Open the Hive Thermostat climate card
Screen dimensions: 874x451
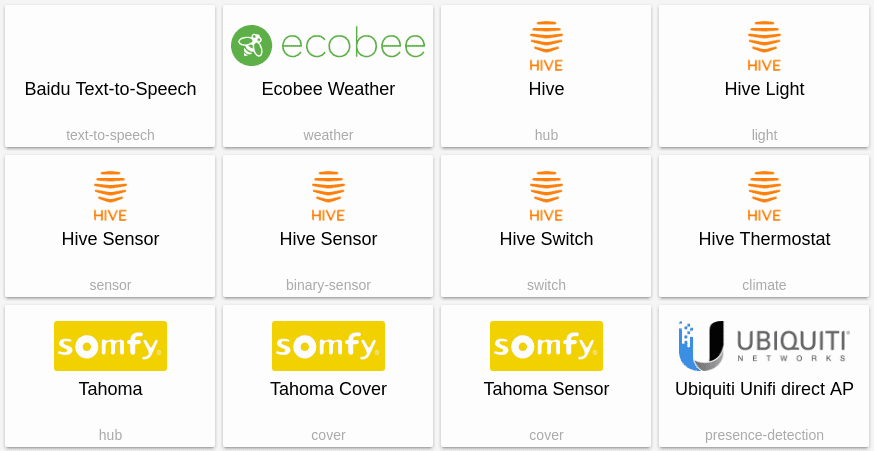[x=764, y=239]
